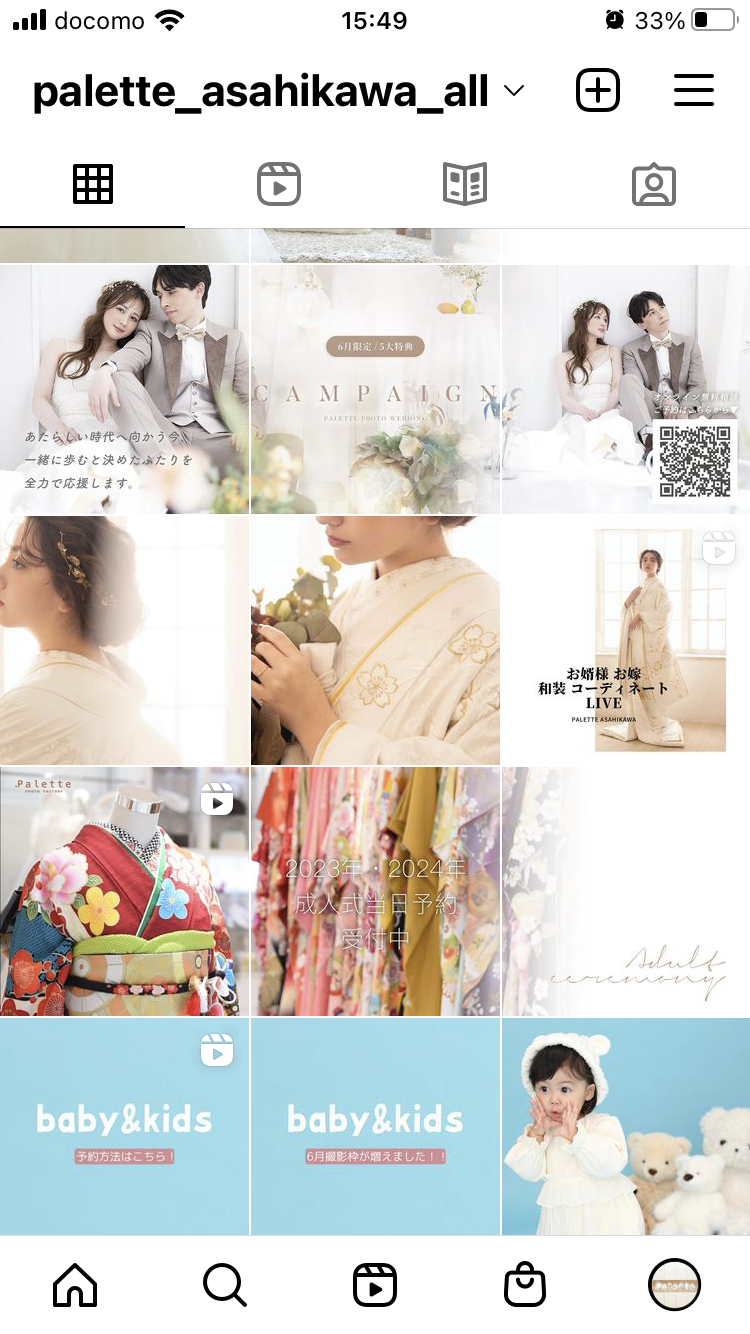Open the hamburger menu
This screenshot has width=750, height=1334.
point(693,91)
